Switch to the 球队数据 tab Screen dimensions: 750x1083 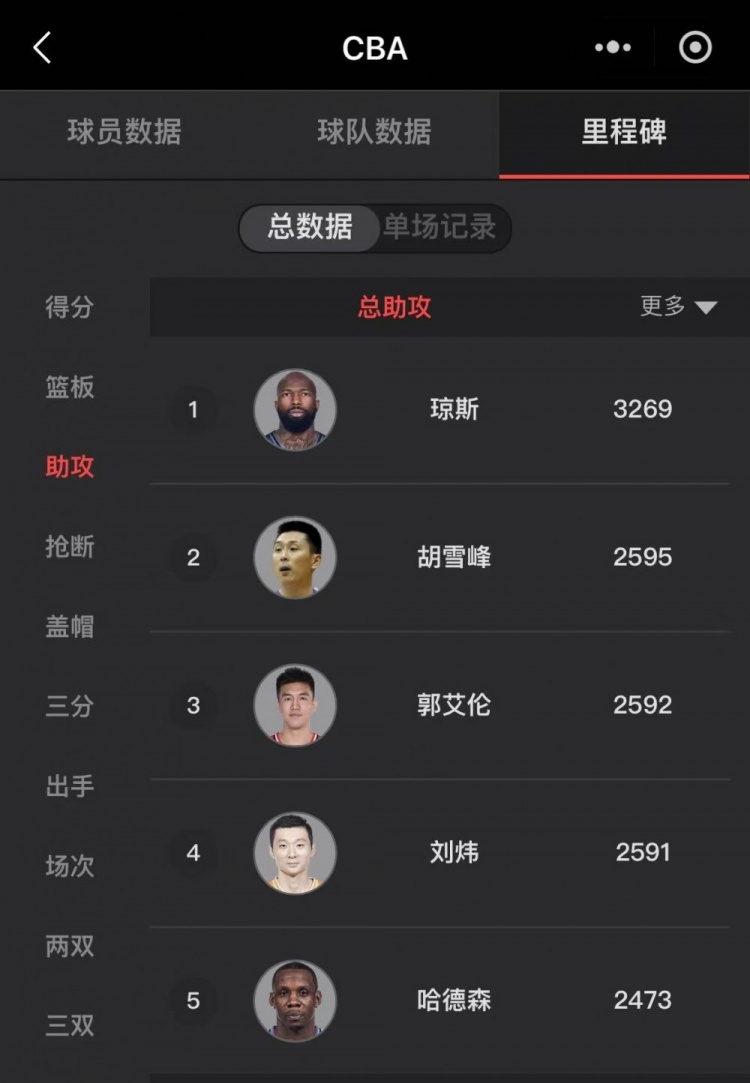pyautogui.click(x=374, y=132)
